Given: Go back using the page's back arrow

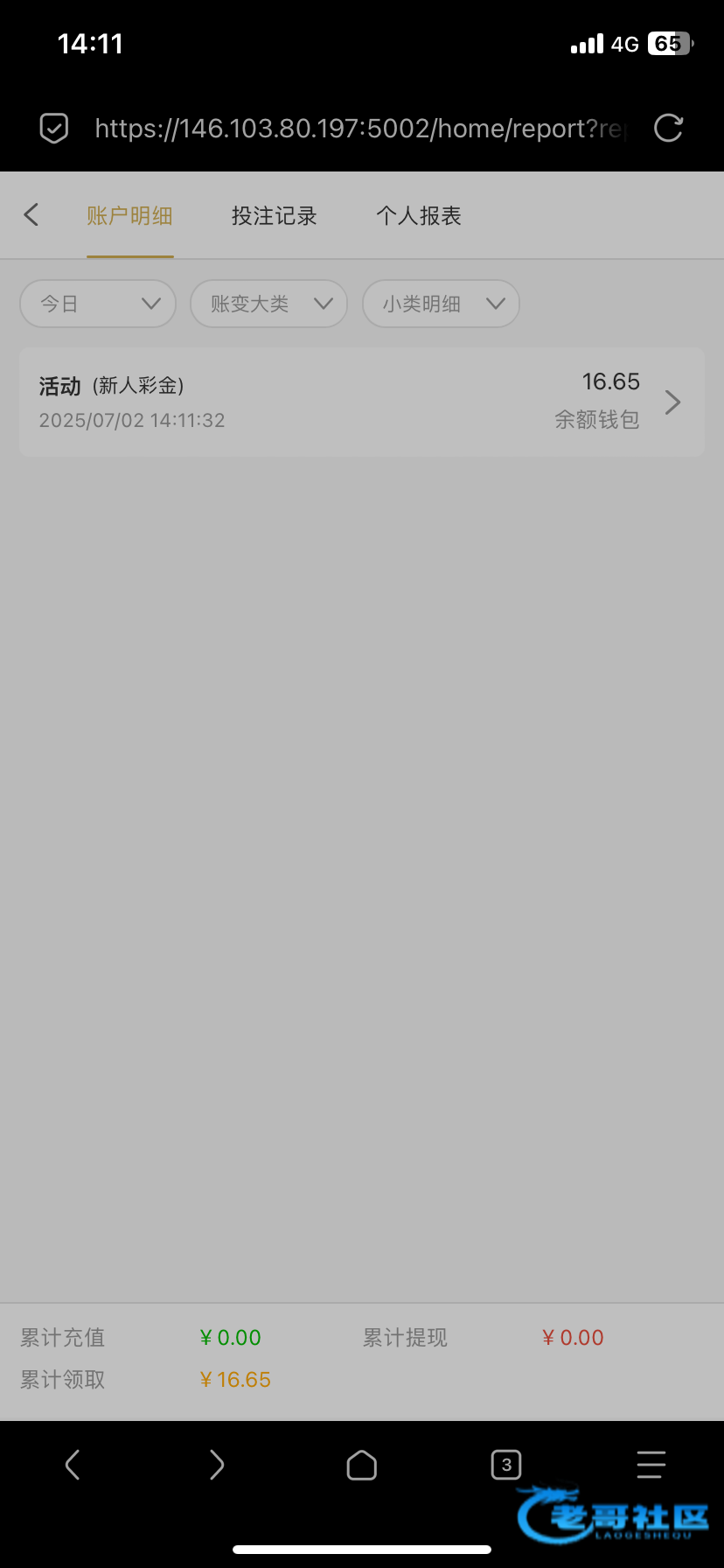Looking at the screenshot, I should [x=31, y=214].
